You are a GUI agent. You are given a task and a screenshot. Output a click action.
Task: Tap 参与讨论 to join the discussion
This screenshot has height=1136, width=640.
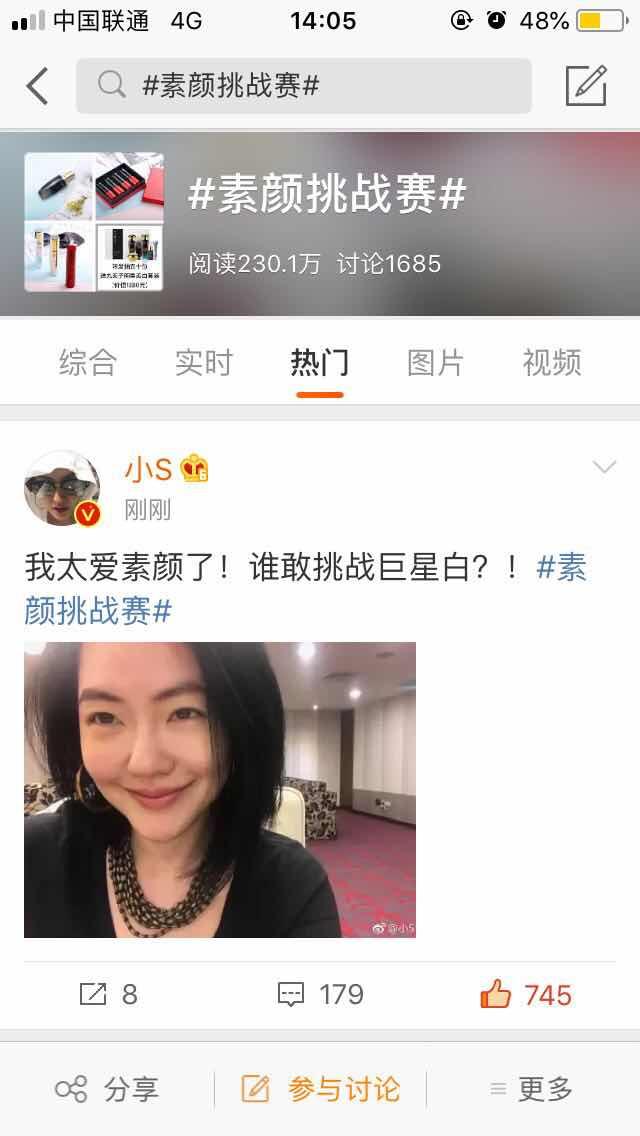tap(321, 1089)
